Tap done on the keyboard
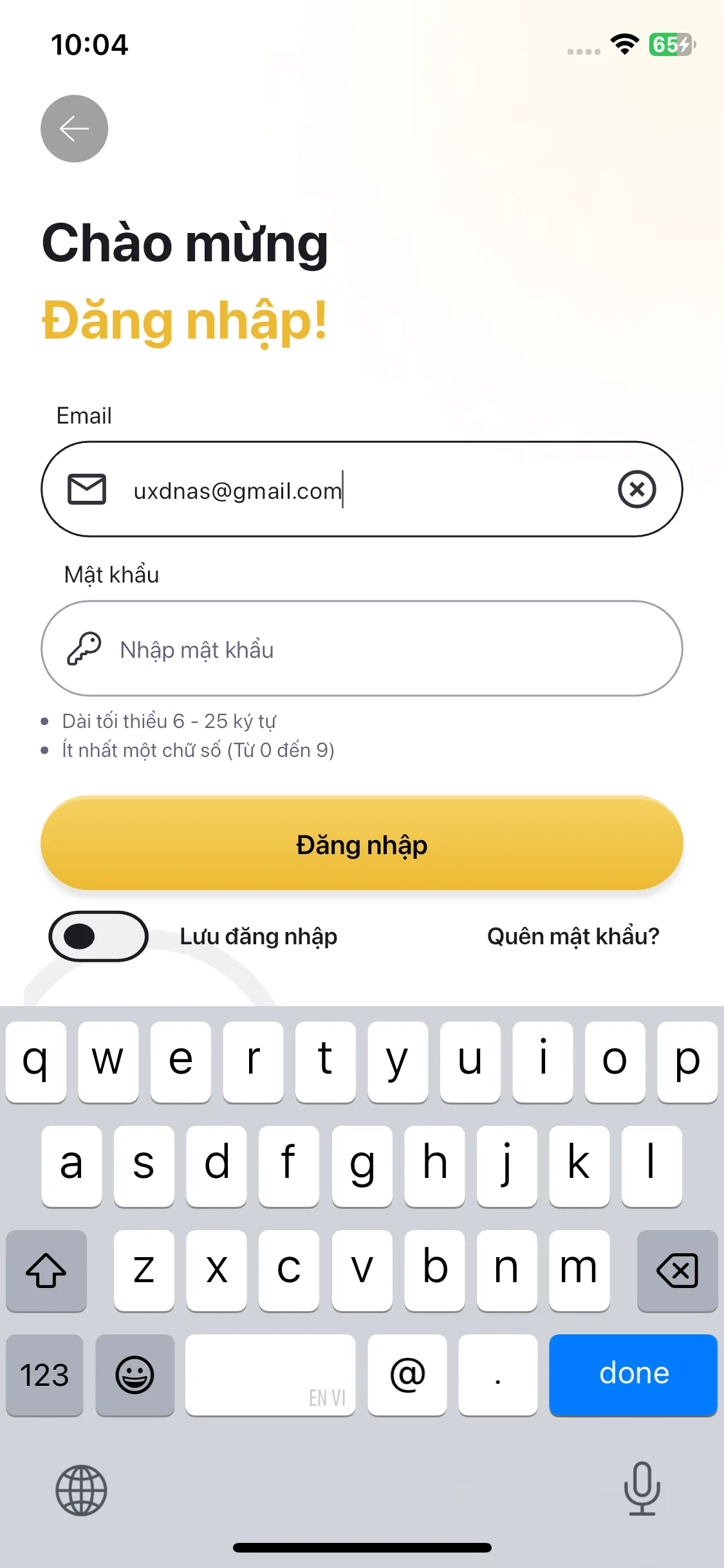The height and width of the screenshot is (1568, 724). [633, 1374]
